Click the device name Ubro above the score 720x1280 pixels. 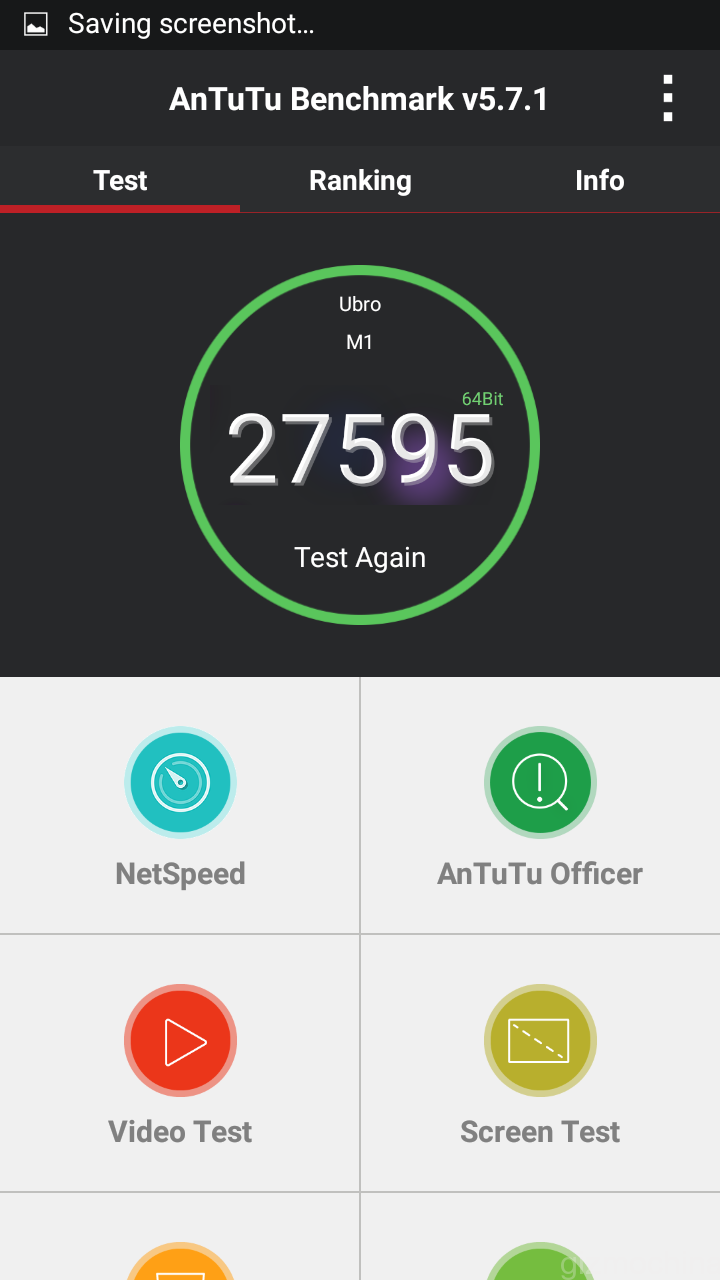(x=360, y=304)
